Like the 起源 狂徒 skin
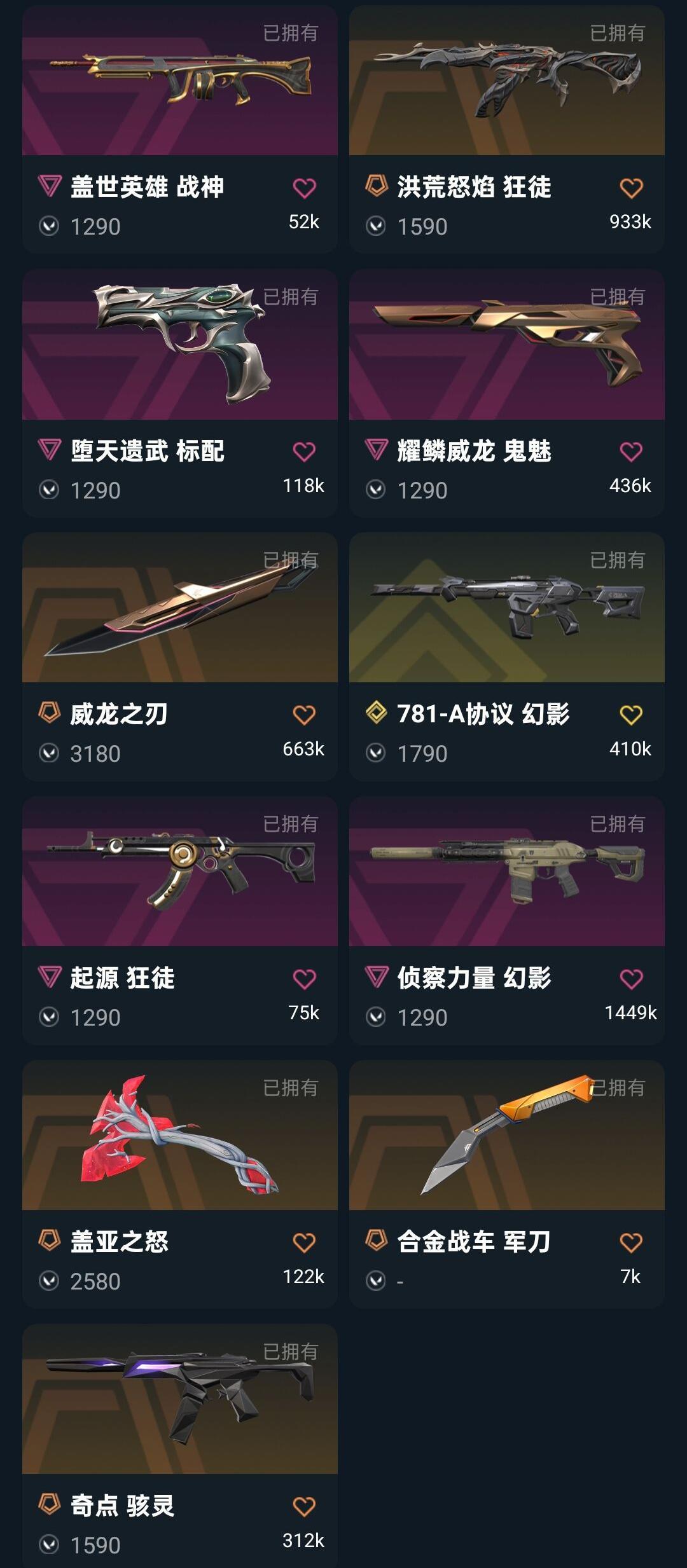The width and height of the screenshot is (687, 1568). 304,979
